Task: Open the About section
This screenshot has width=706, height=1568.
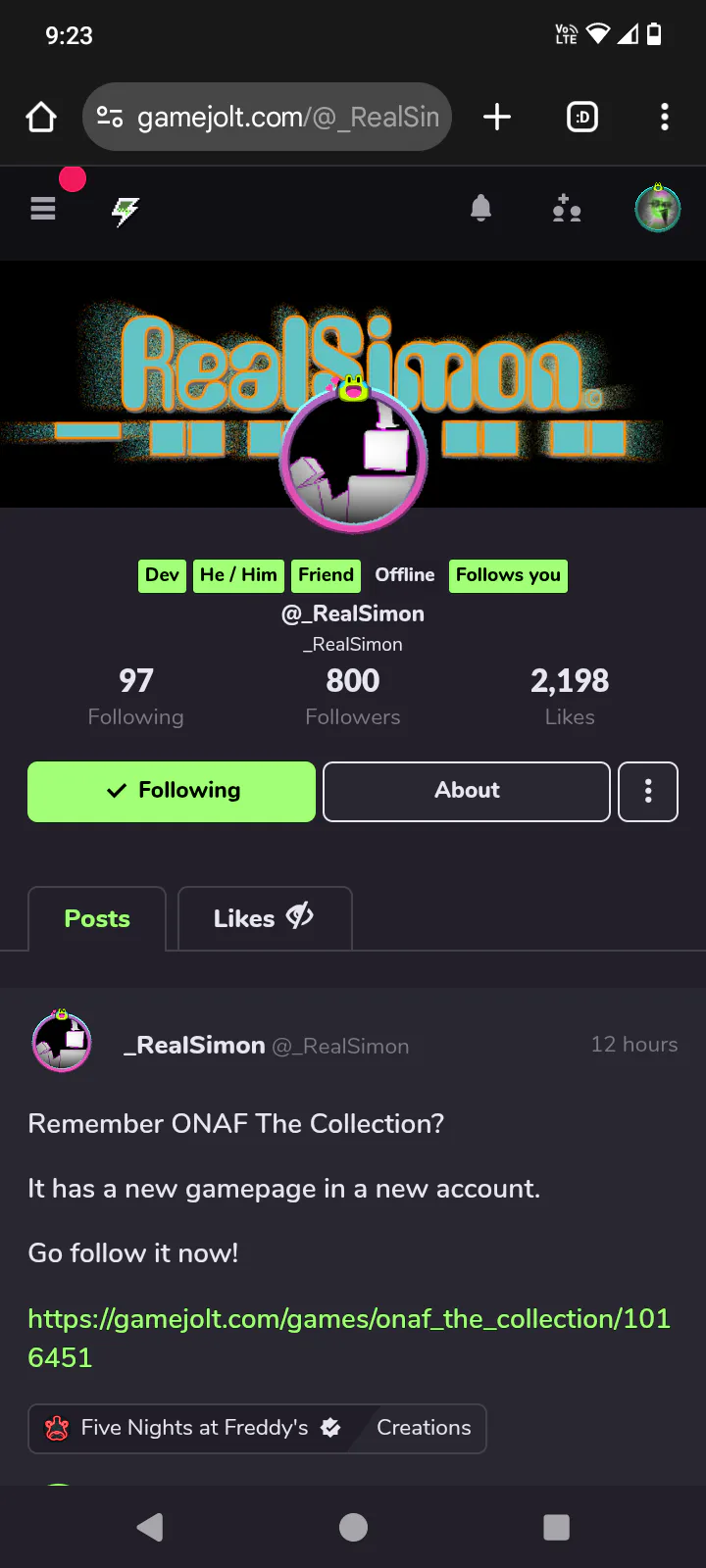Action: coord(467,791)
